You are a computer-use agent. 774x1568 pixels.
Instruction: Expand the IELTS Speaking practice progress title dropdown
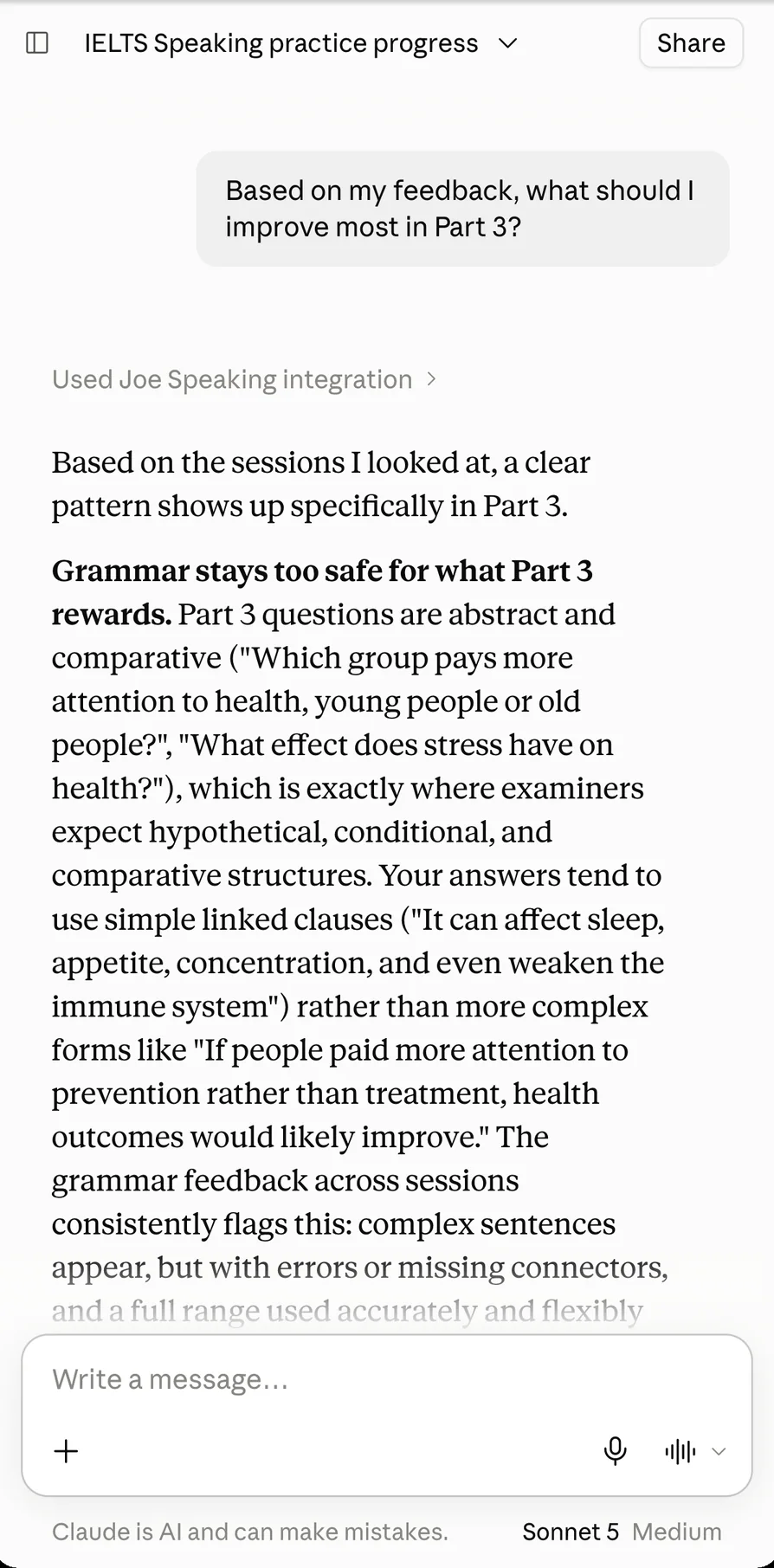(x=300, y=43)
